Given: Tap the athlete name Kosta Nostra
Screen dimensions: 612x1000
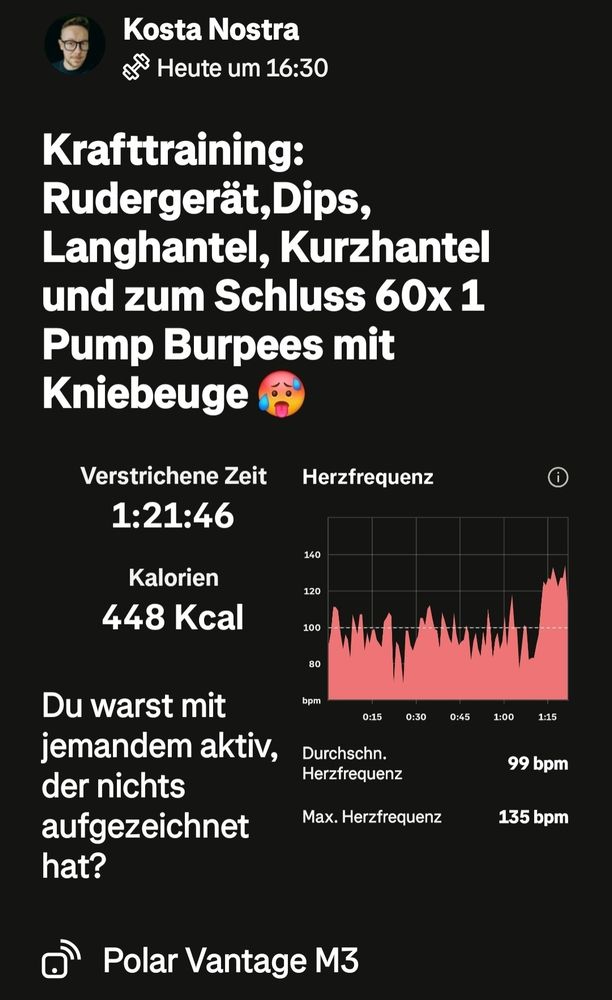Looking at the screenshot, I should pyautogui.click(x=211, y=29).
